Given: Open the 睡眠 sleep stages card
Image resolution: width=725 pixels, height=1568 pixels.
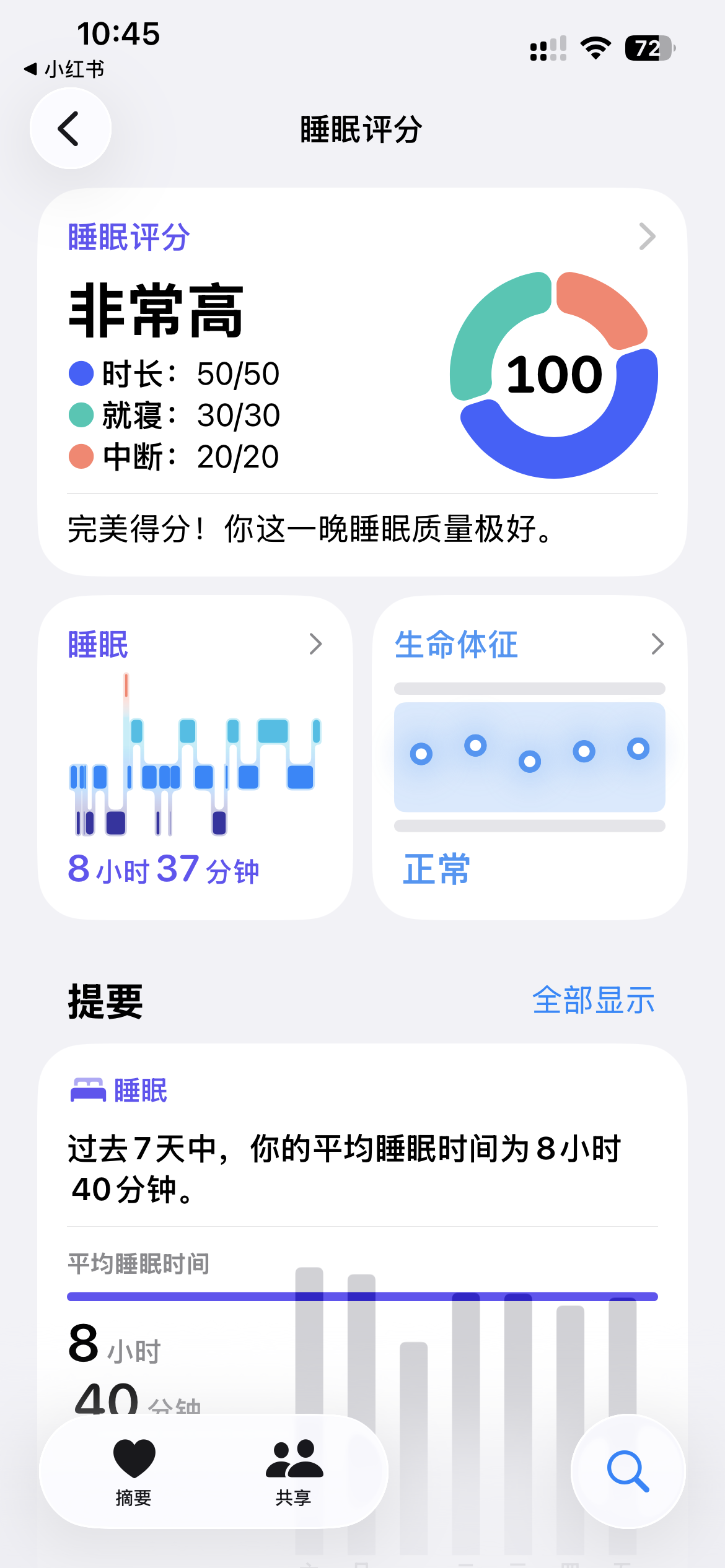Looking at the screenshot, I should [195, 757].
